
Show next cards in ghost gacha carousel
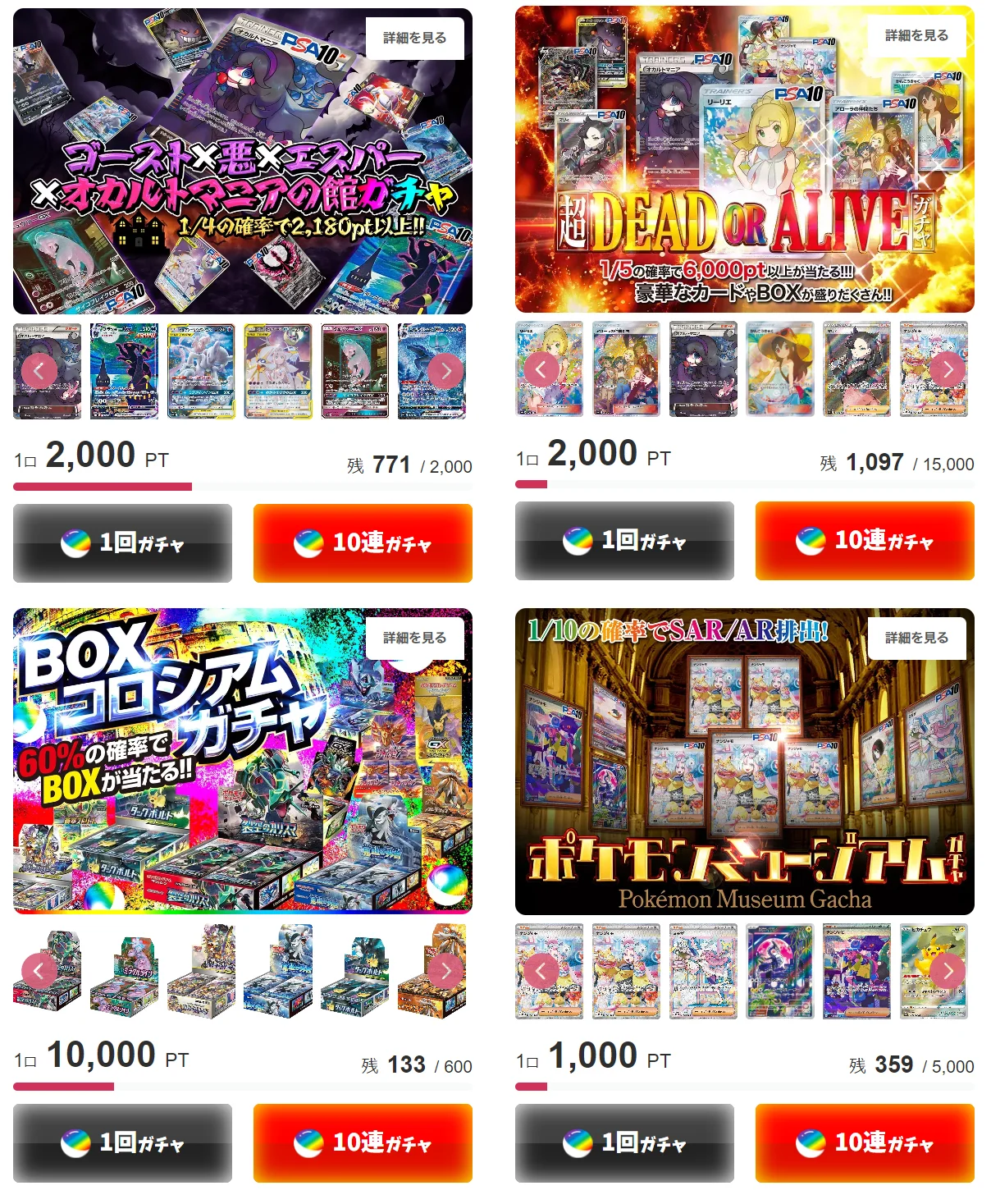(446, 372)
